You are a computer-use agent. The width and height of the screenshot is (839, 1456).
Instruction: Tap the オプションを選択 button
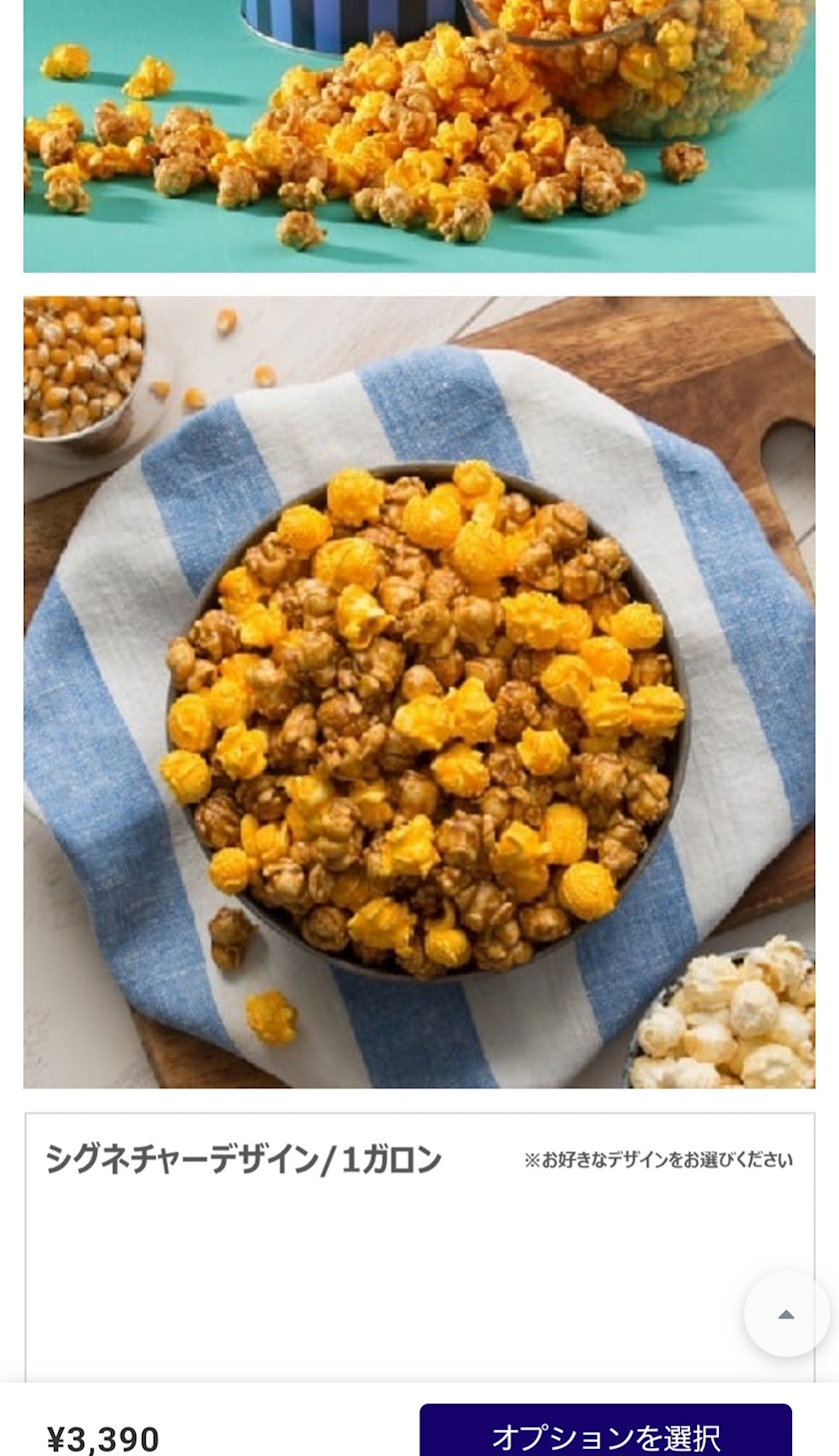[605, 1433]
